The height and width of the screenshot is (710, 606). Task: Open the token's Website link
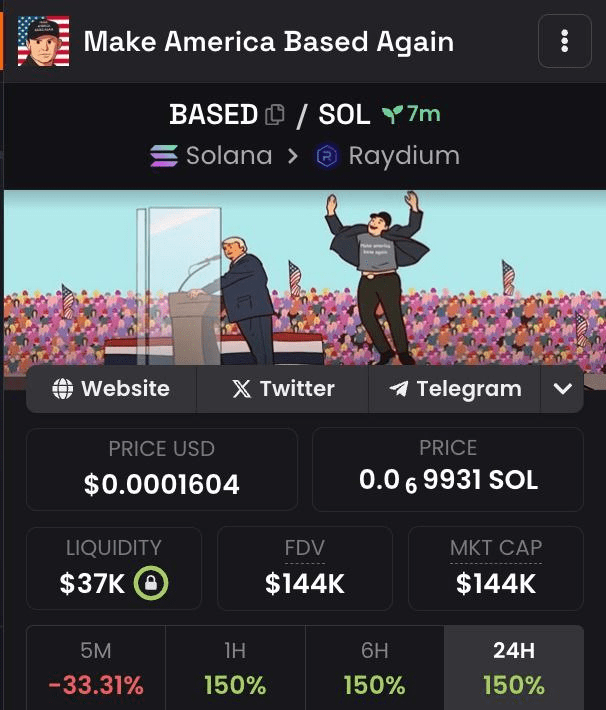point(111,389)
